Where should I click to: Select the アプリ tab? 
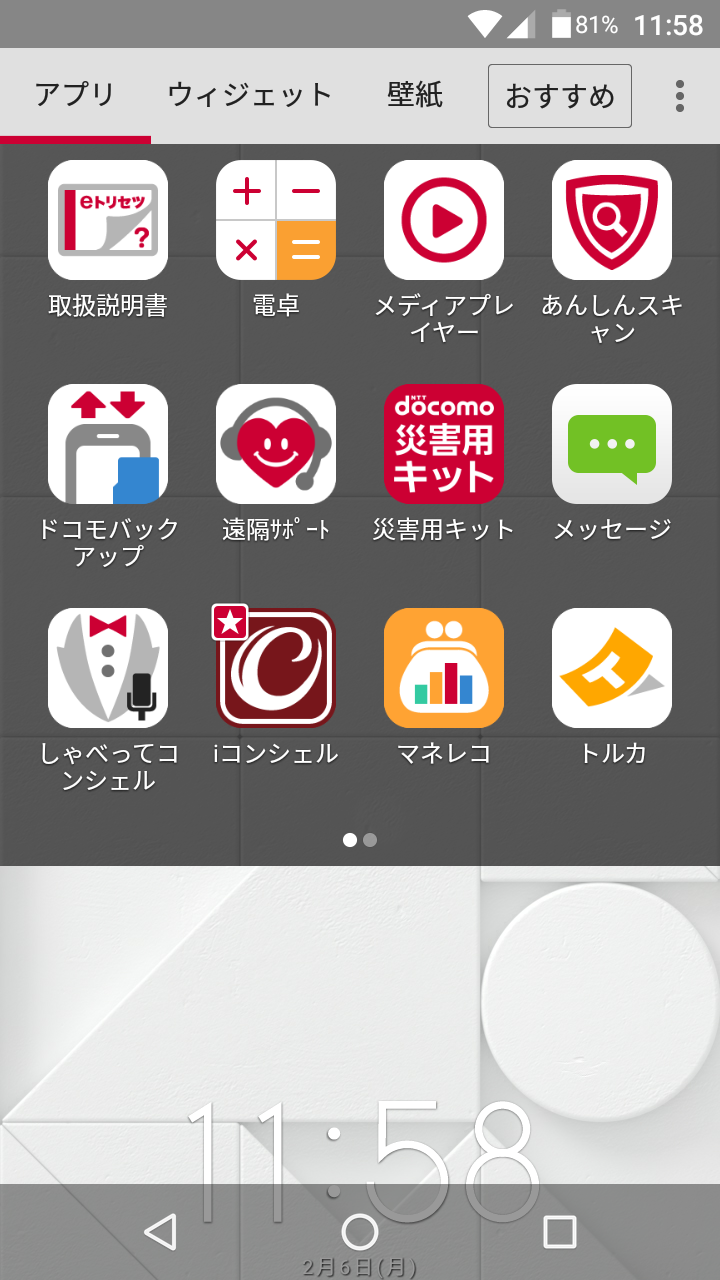tap(75, 96)
